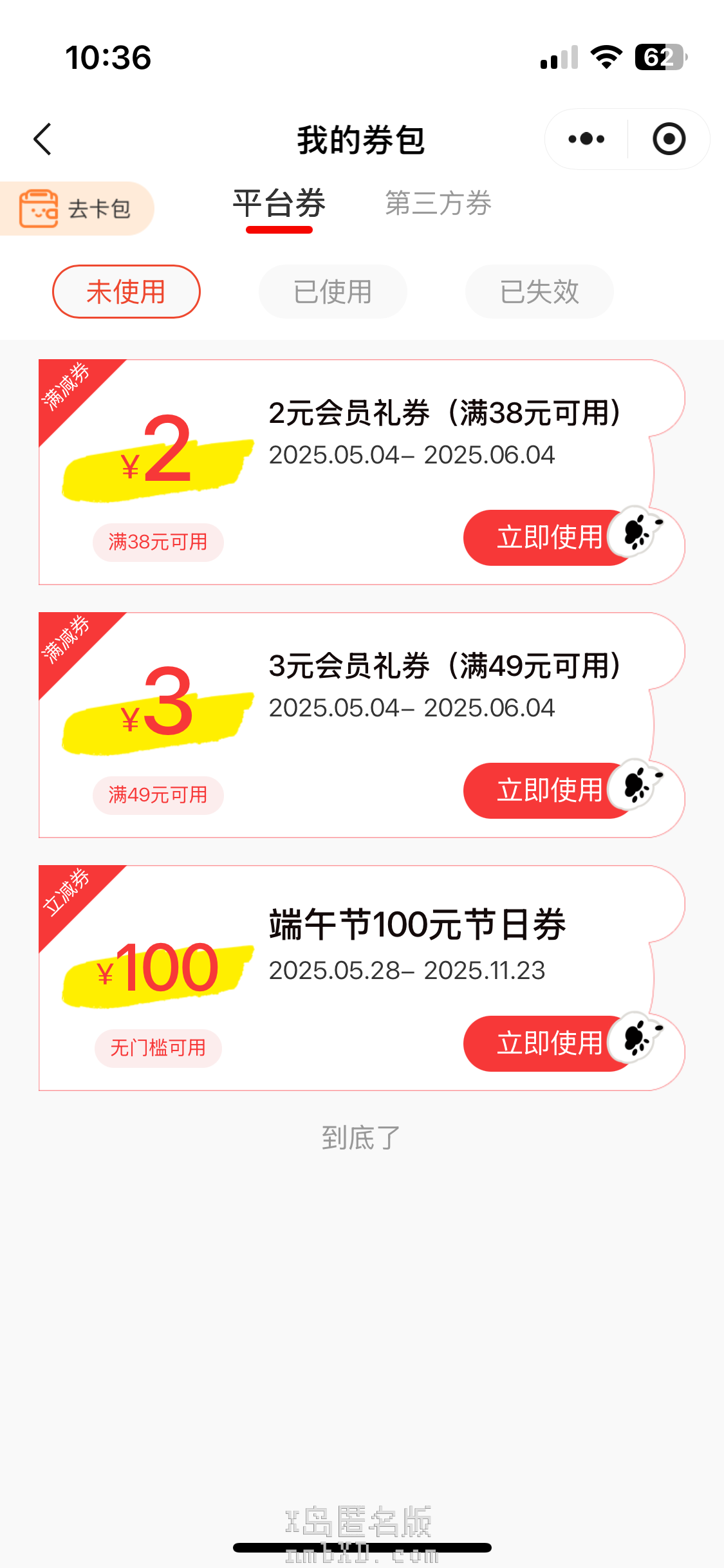Use the 3元会员礼券 coupon now
The height and width of the screenshot is (1568, 724).
549,790
